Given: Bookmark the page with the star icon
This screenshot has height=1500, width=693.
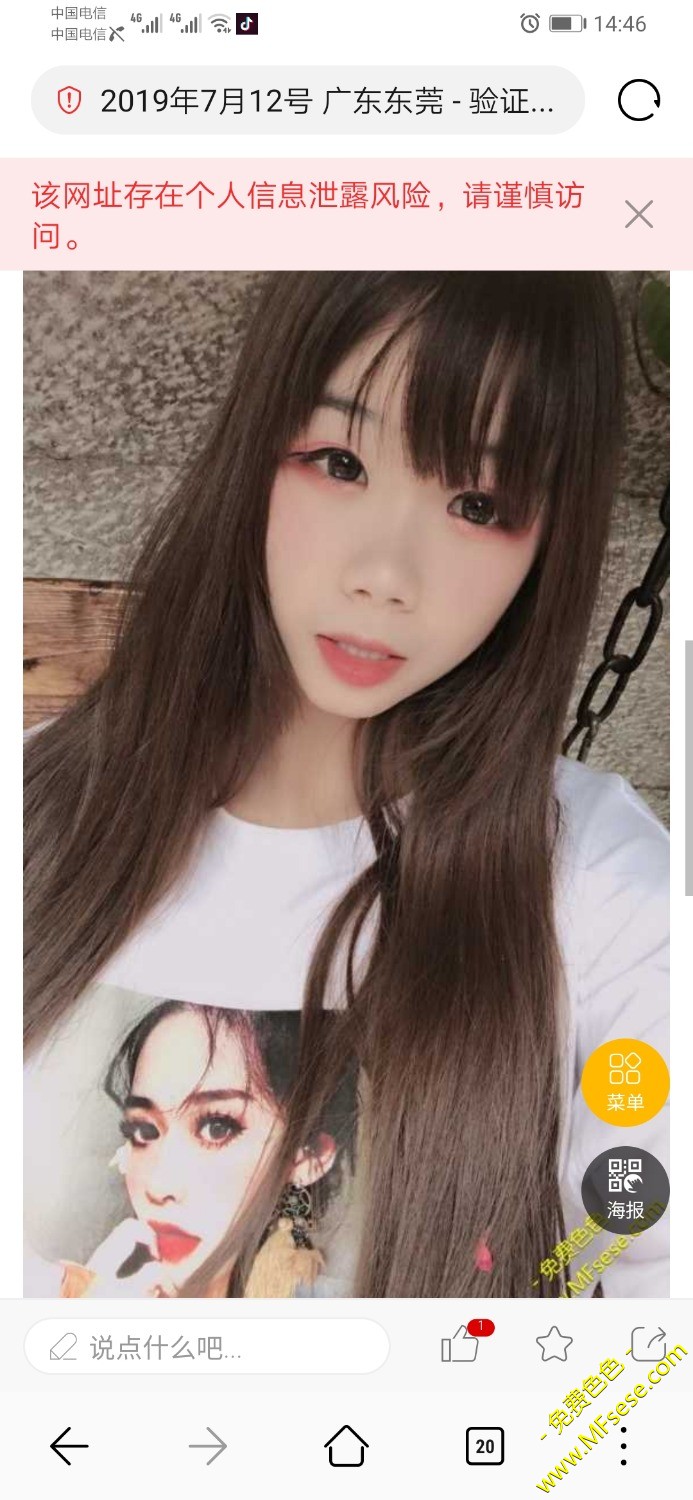Looking at the screenshot, I should (554, 1346).
